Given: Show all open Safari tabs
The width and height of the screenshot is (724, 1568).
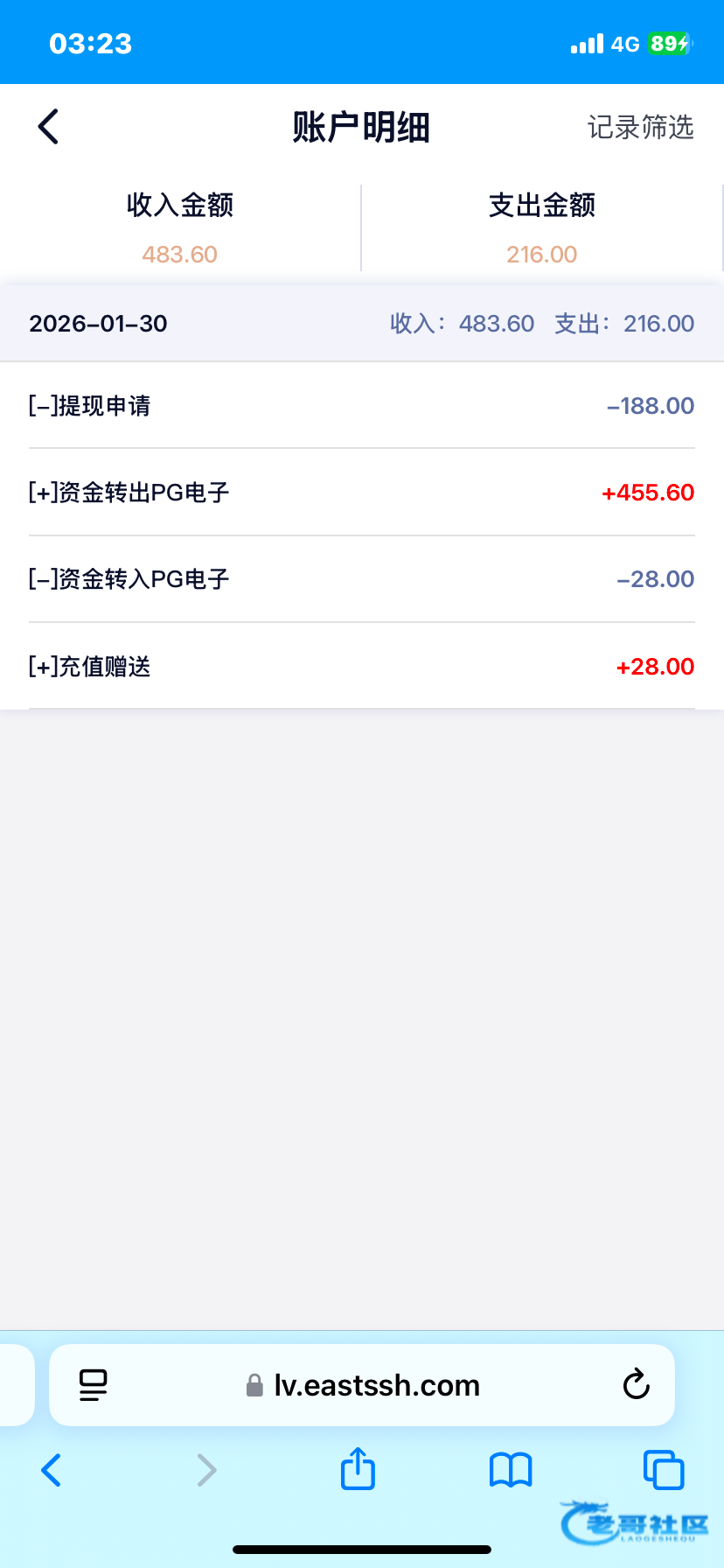Looking at the screenshot, I should (x=663, y=1470).
